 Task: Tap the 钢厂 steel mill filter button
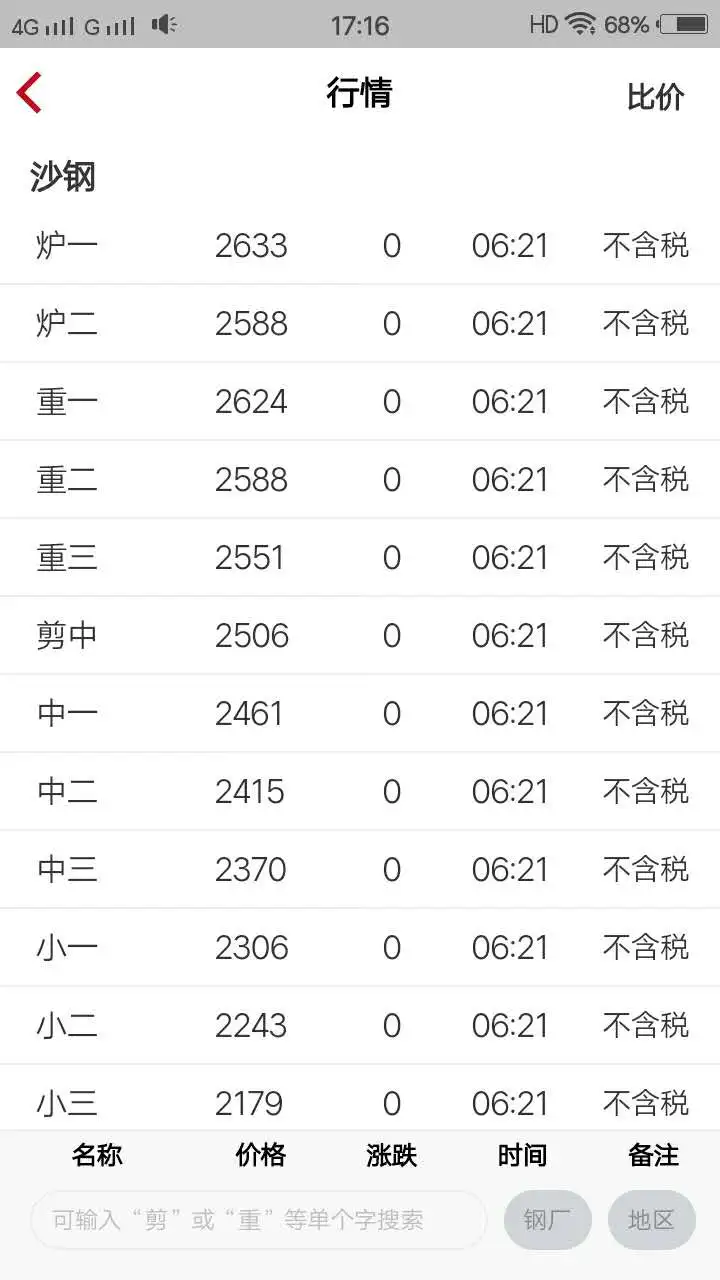click(548, 1220)
